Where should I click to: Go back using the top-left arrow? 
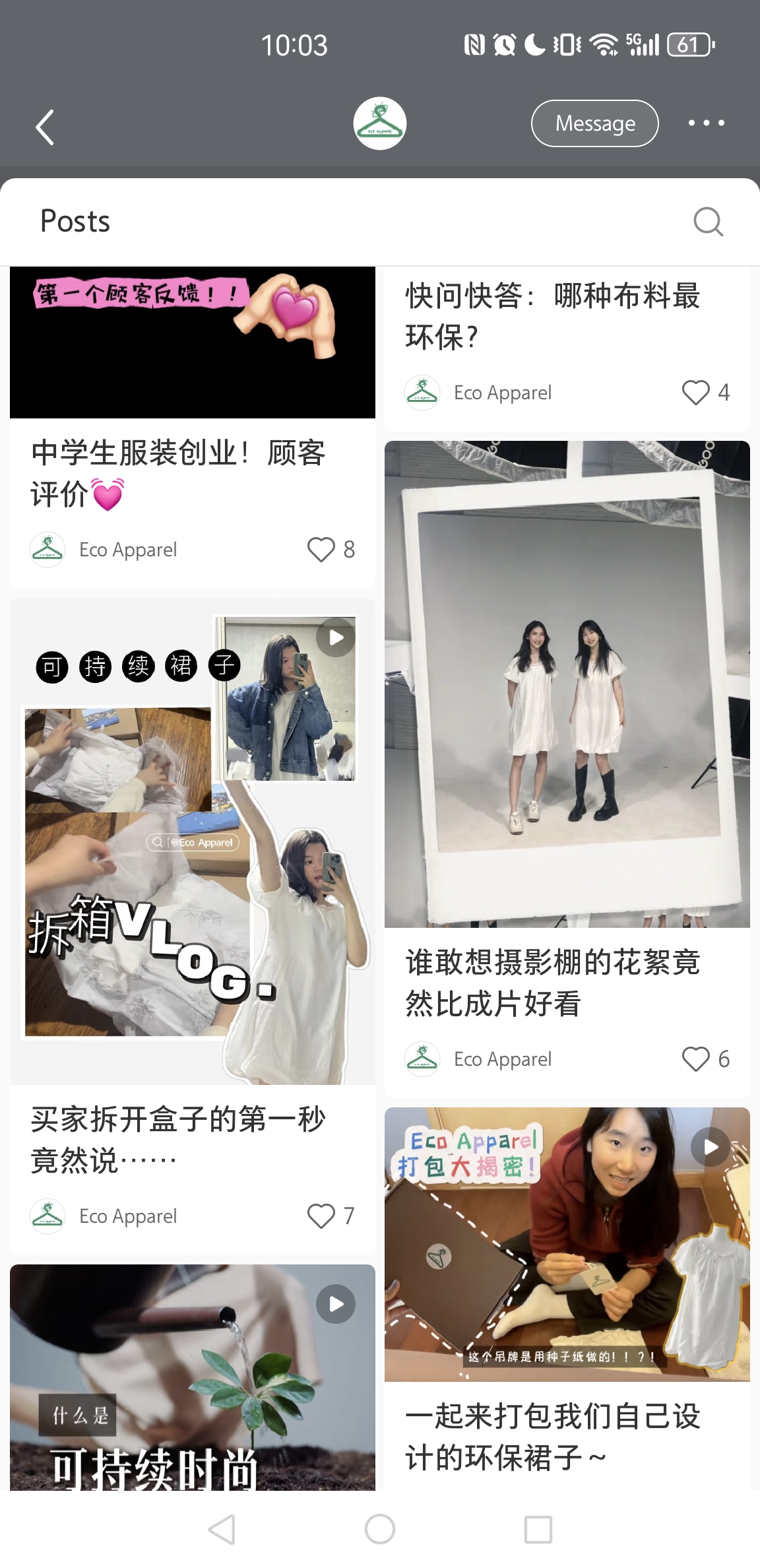point(45,127)
